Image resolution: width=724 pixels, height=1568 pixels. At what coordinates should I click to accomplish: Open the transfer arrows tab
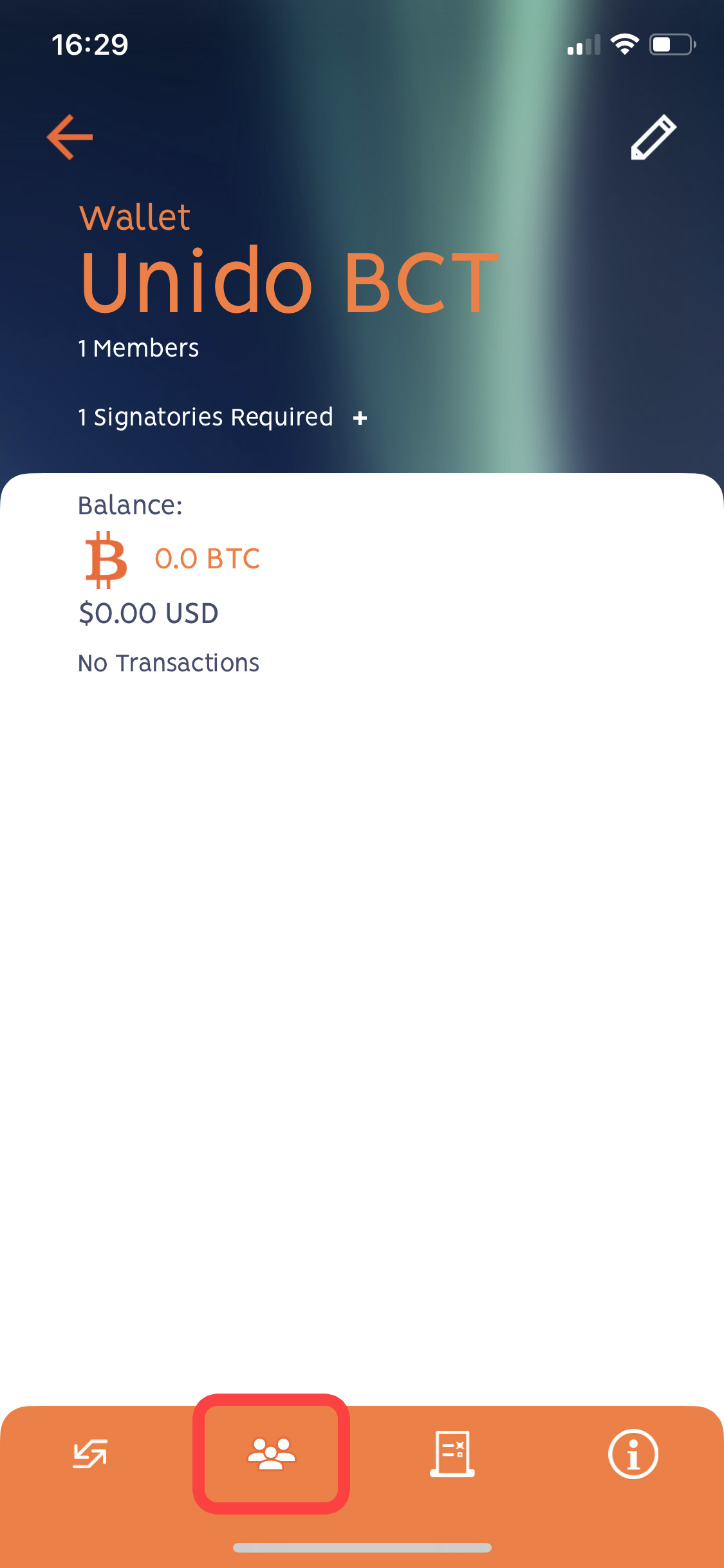(90, 1454)
